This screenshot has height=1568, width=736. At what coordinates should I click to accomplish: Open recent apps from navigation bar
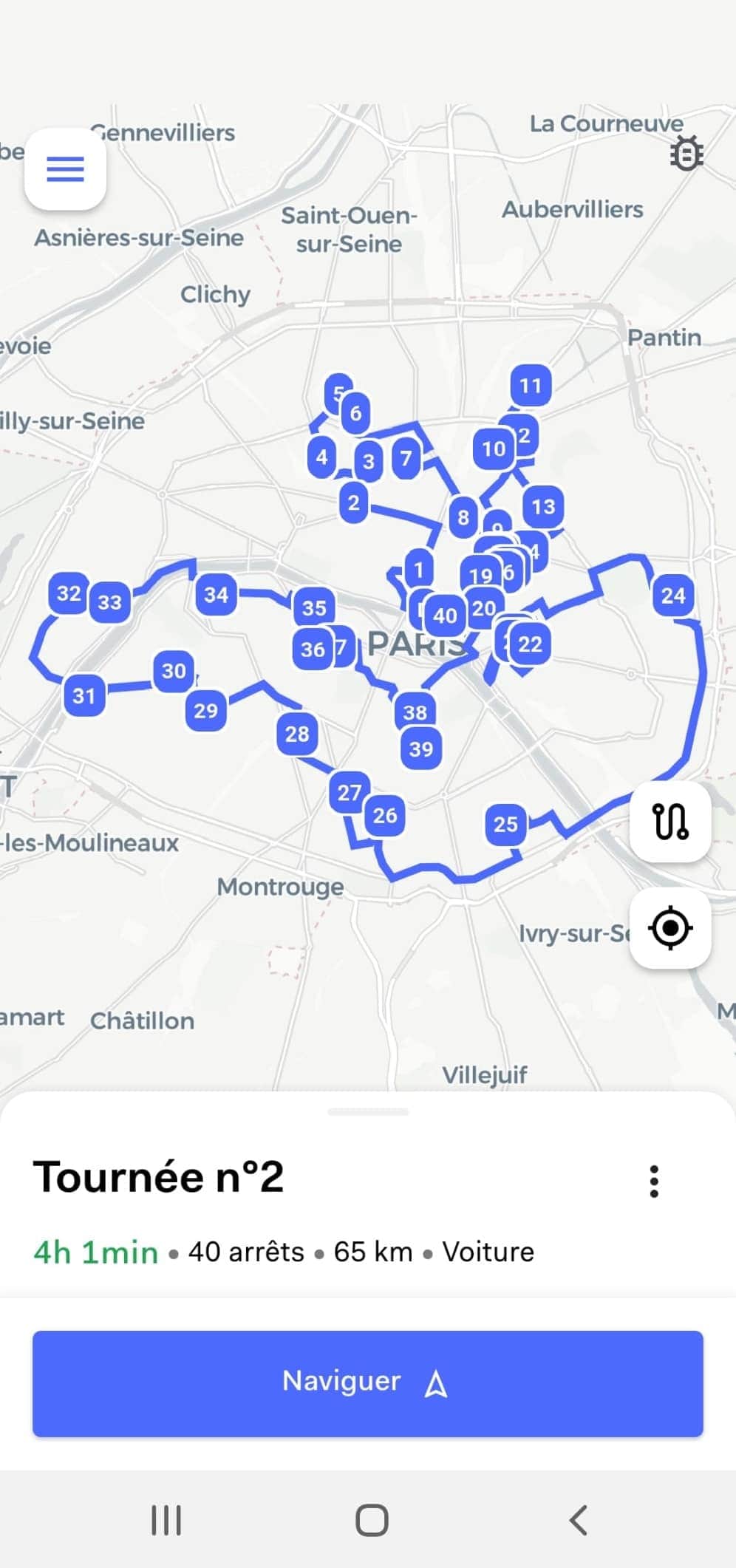point(166,1520)
